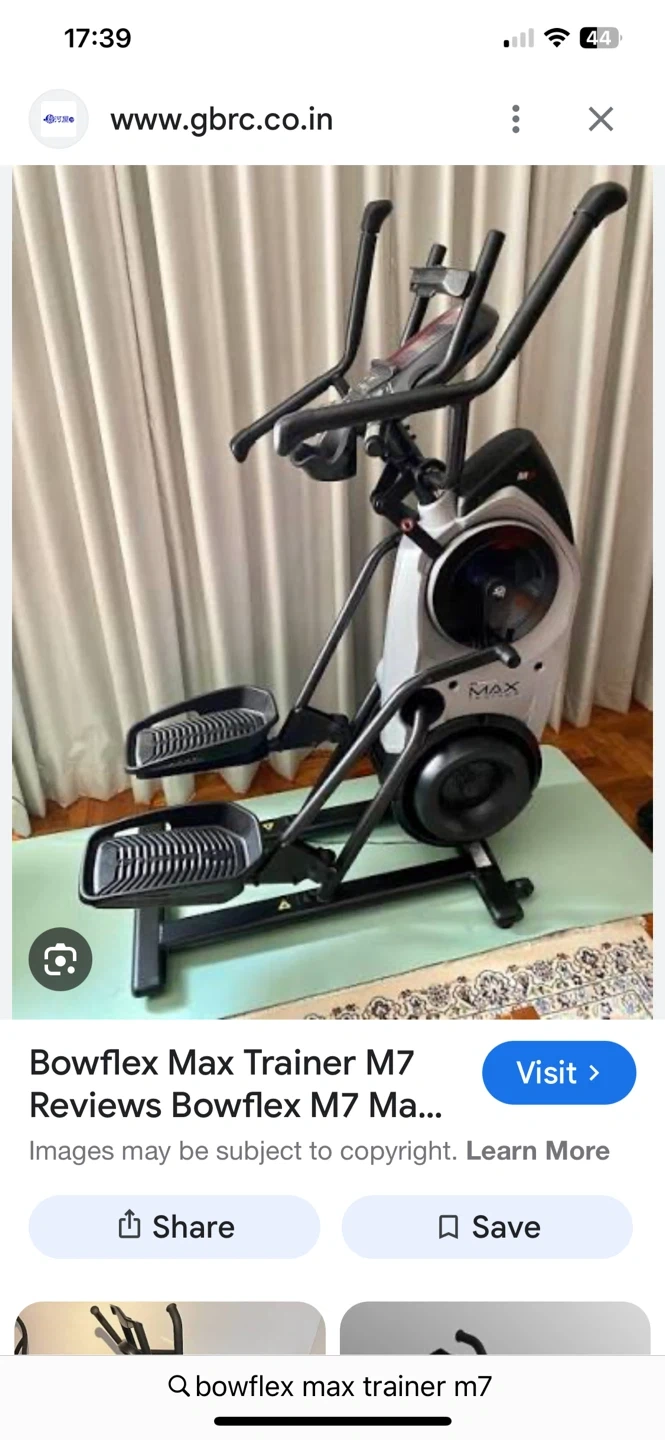Image resolution: width=665 pixels, height=1440 pixels.
Task: Open the three-dot overflow menu
Action: click(x=516, y=119)
